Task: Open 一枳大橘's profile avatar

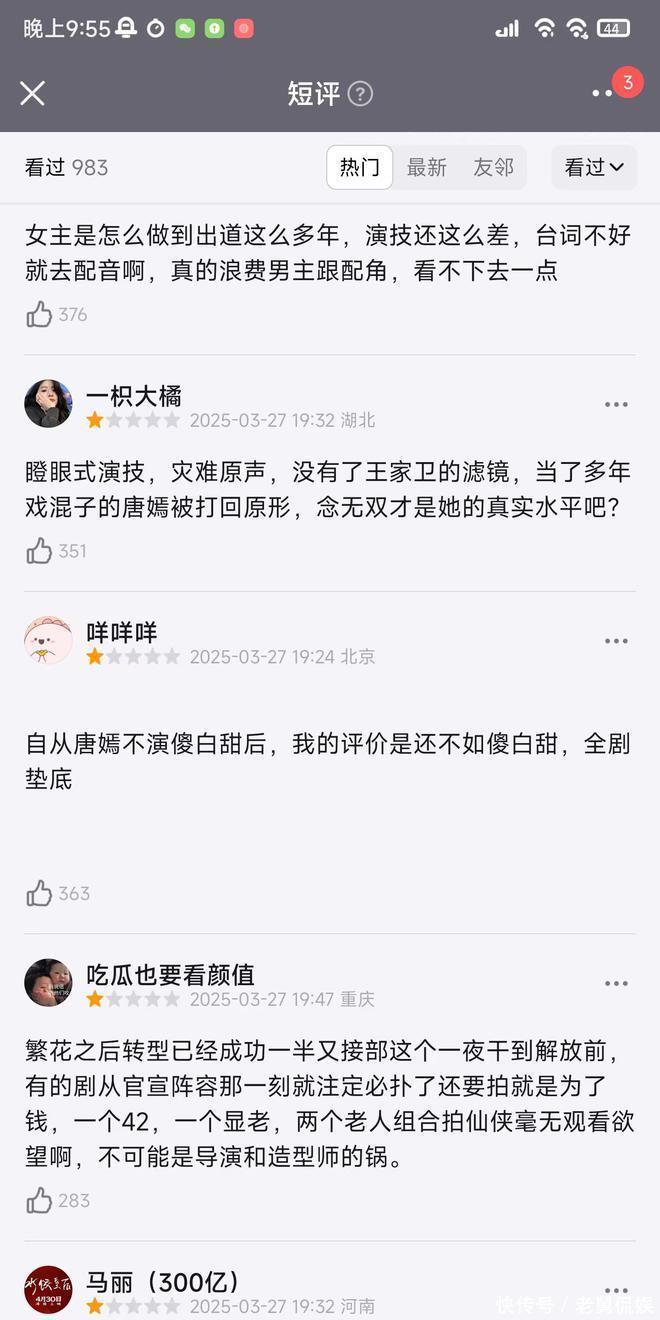Action: pos(48,404)
